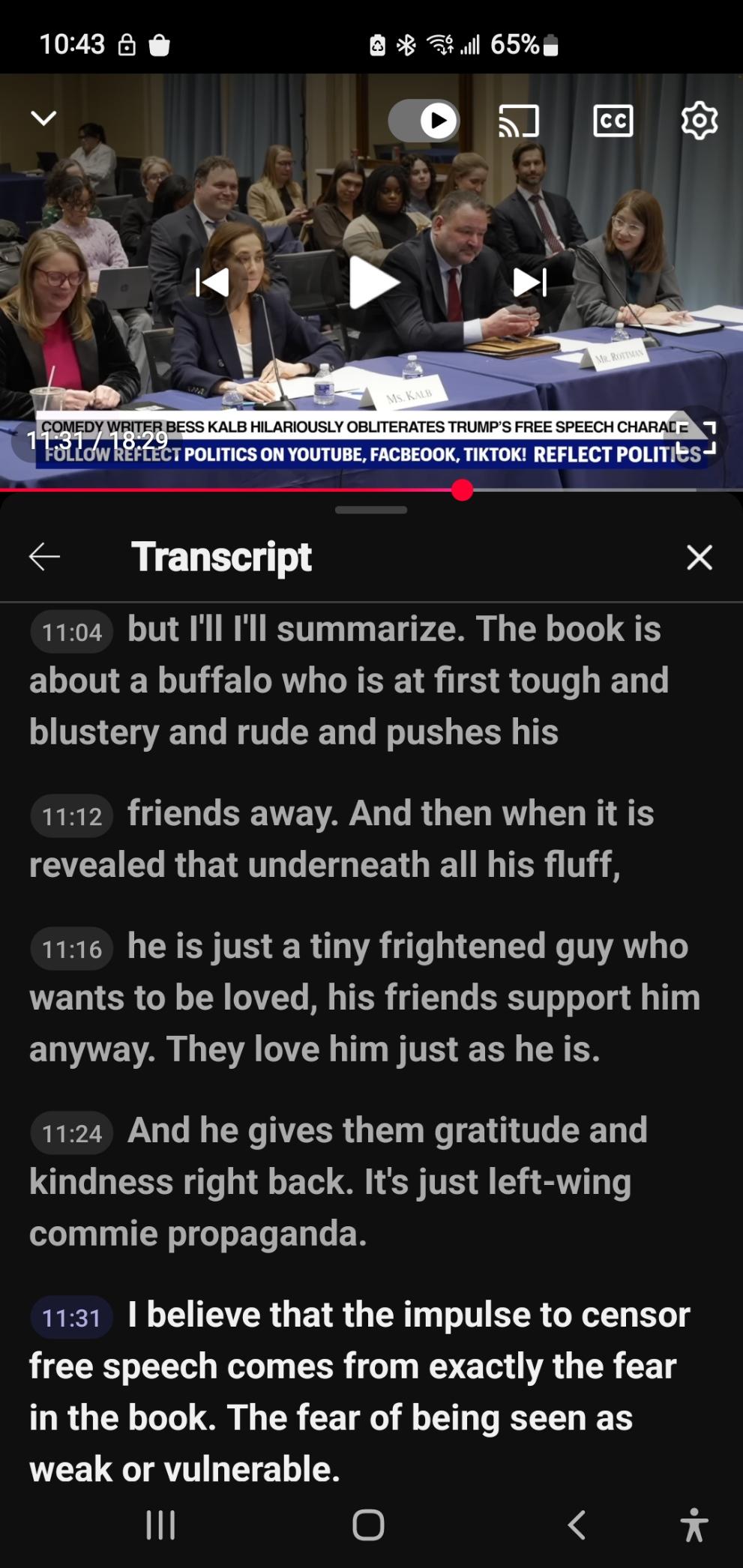
Task: Cast video to another device
Action: click(519, 121)
